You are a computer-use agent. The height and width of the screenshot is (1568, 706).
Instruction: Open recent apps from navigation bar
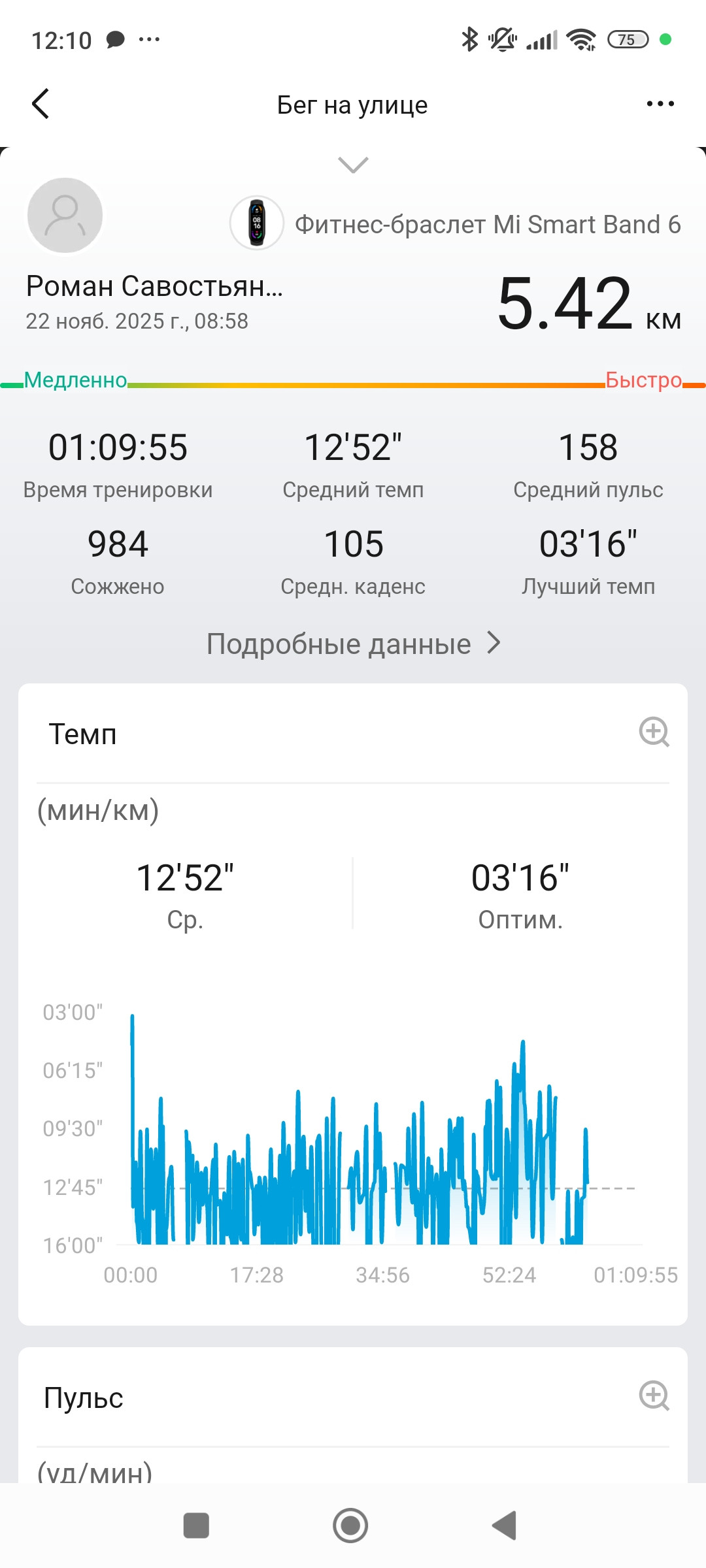(x=196, y=1526)
